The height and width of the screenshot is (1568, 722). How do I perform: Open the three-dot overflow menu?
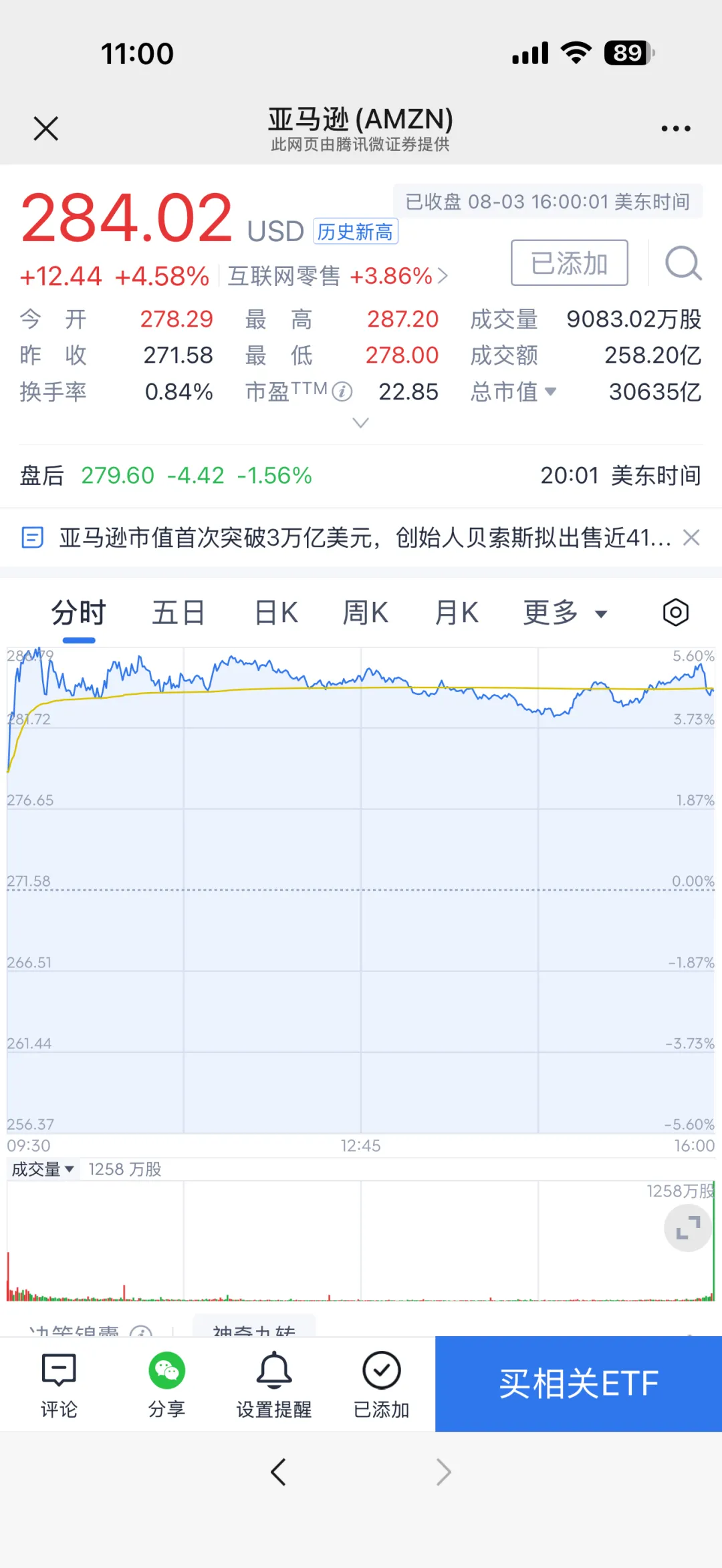click(x=676, y=128)
